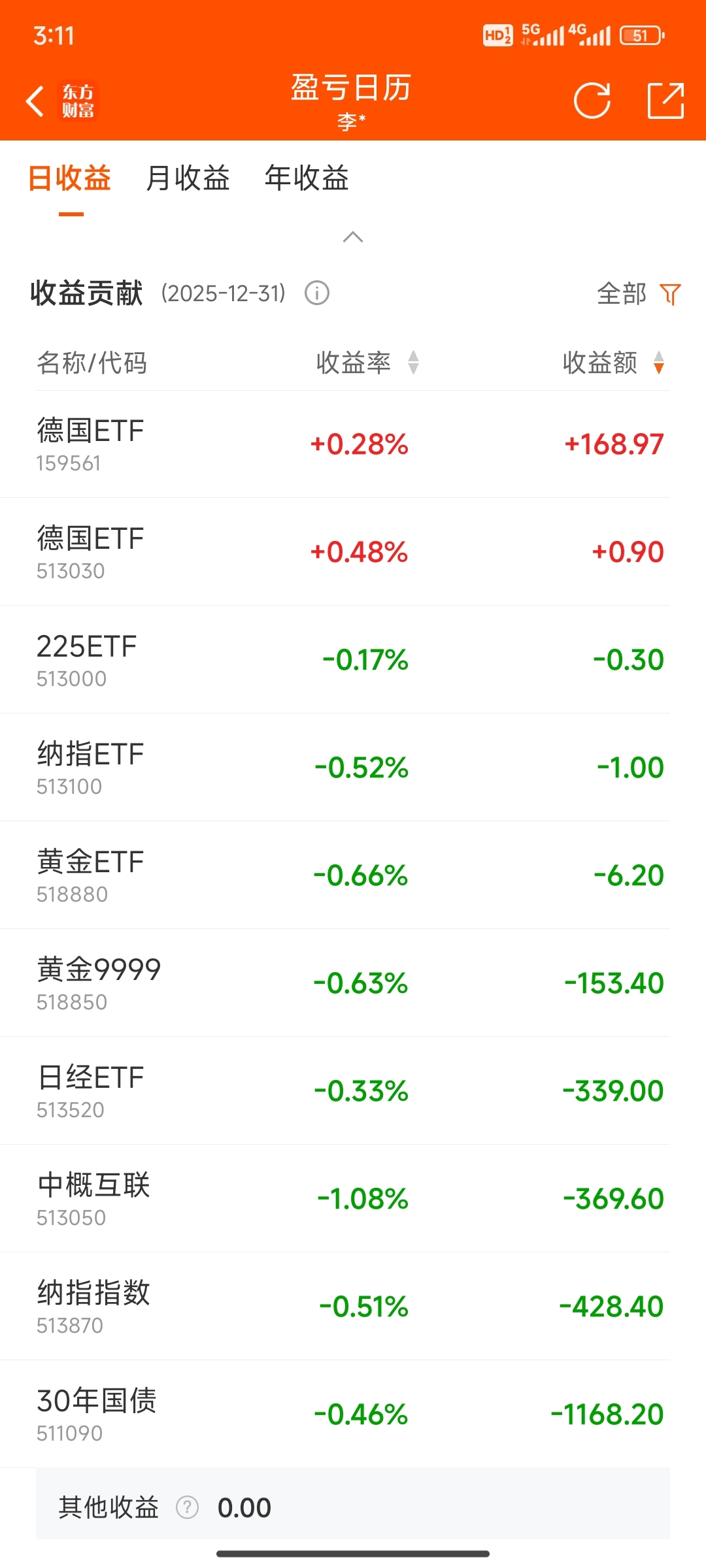Open 德国ETF 513030 details
The image size is (706, 1568).
click(x=353, y=552)
